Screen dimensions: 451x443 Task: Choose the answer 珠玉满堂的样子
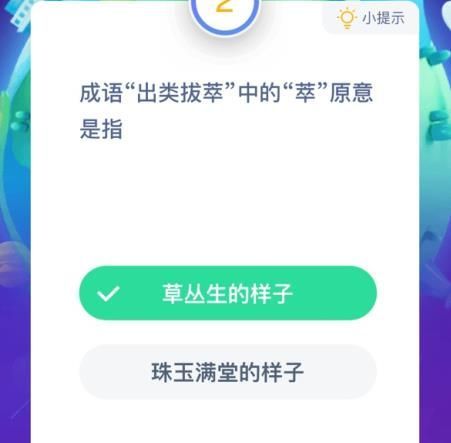[x=228, y=372]
